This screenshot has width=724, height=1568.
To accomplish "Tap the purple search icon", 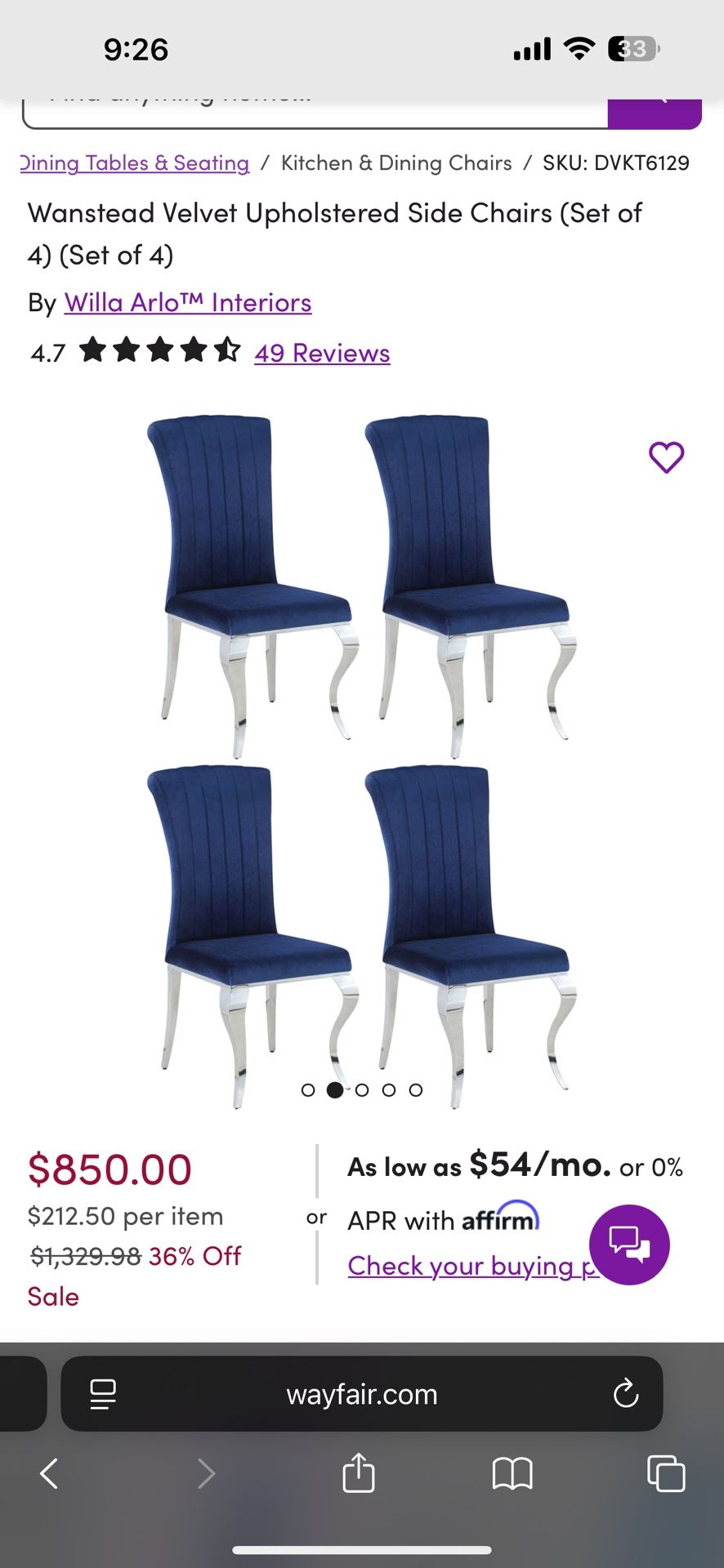I will pos(656,111).
